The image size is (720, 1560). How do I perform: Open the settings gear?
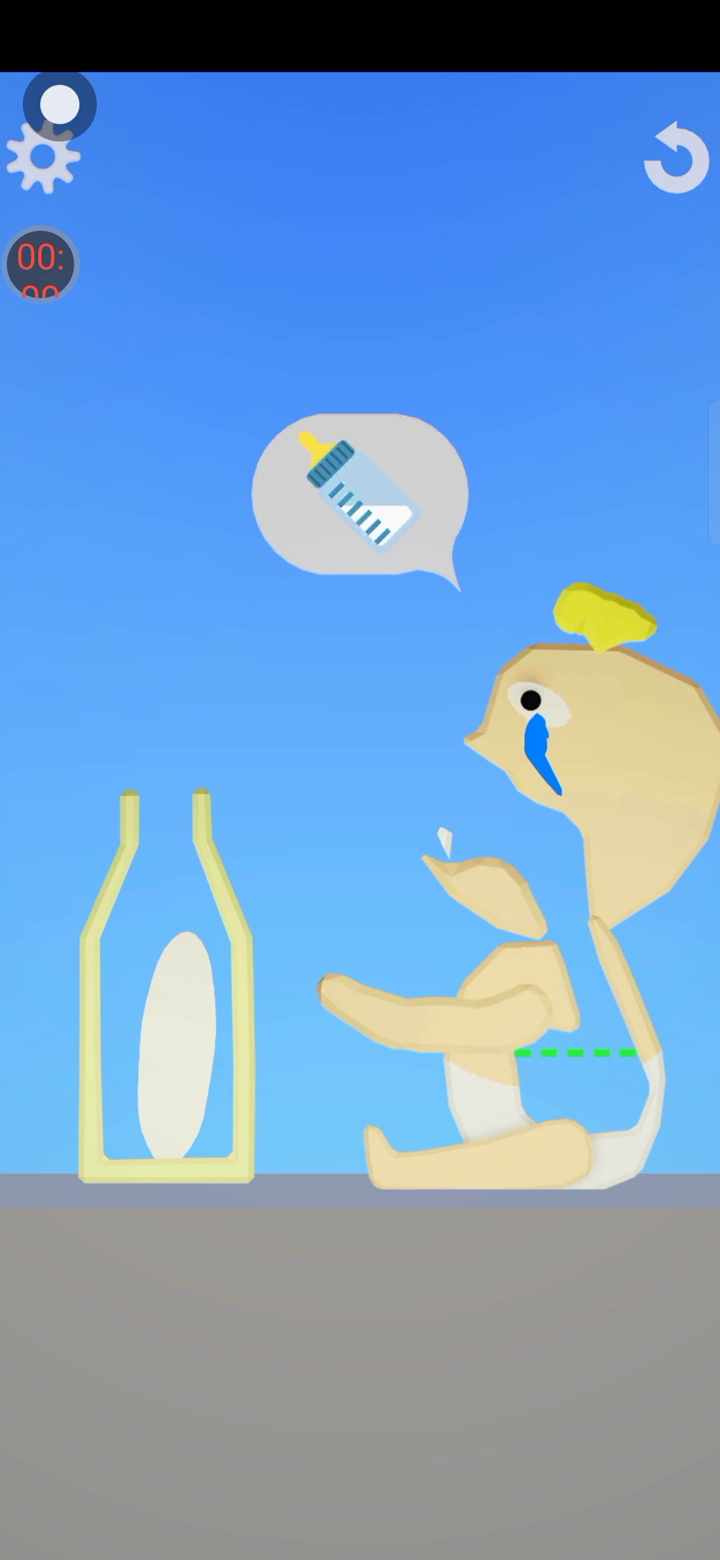coord(42,160)
